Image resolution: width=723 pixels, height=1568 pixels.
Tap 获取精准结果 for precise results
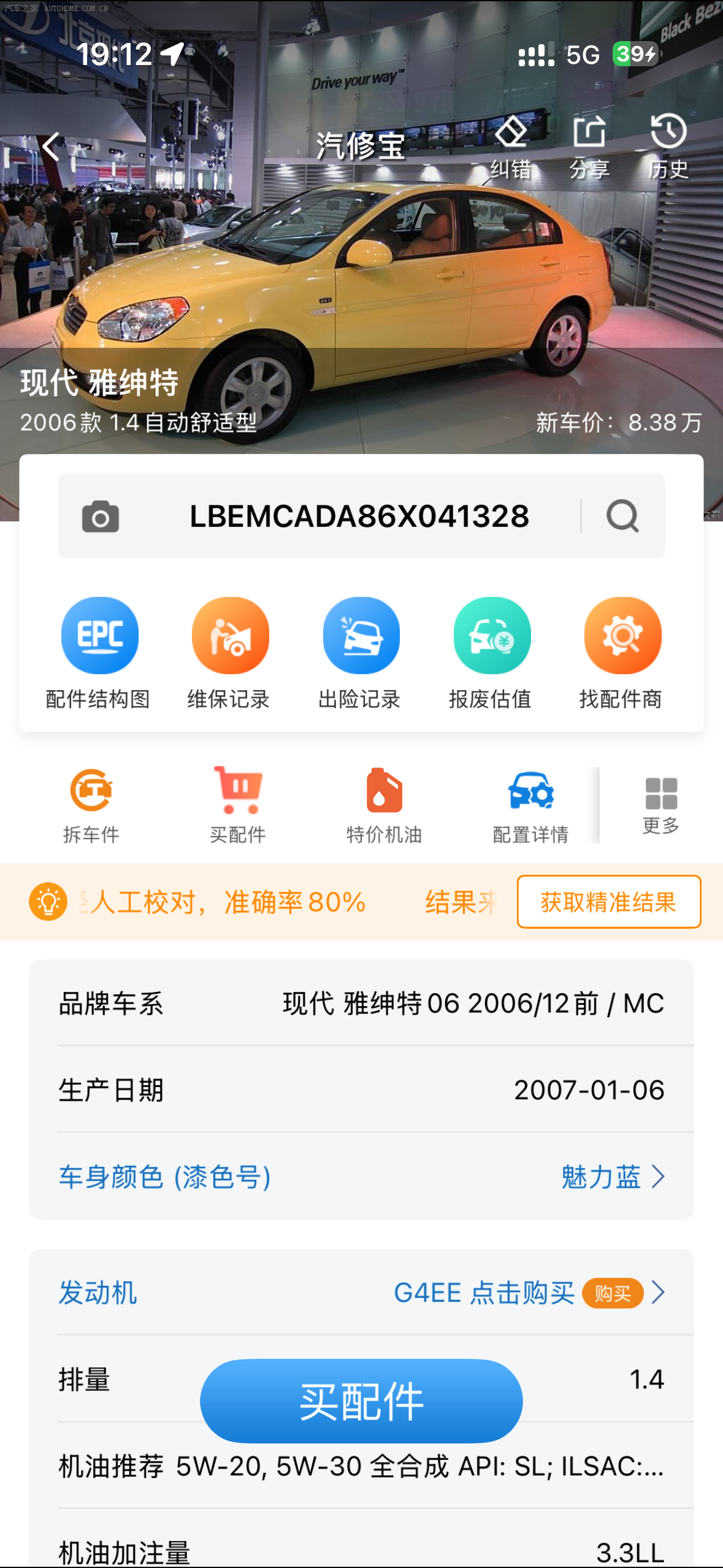608,902
